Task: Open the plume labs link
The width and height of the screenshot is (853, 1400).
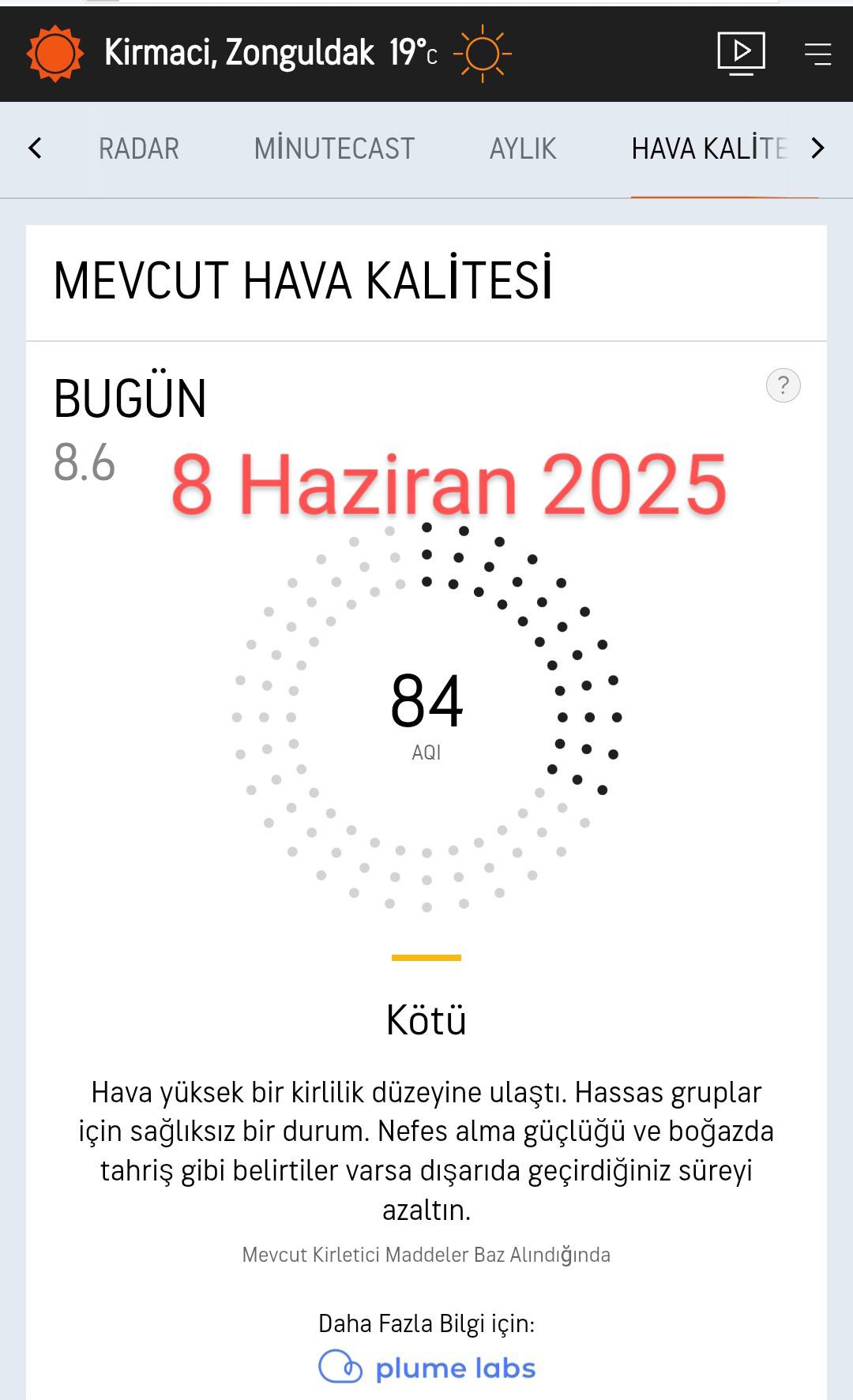Action: pyautogui.click(x=426, y=1368)
